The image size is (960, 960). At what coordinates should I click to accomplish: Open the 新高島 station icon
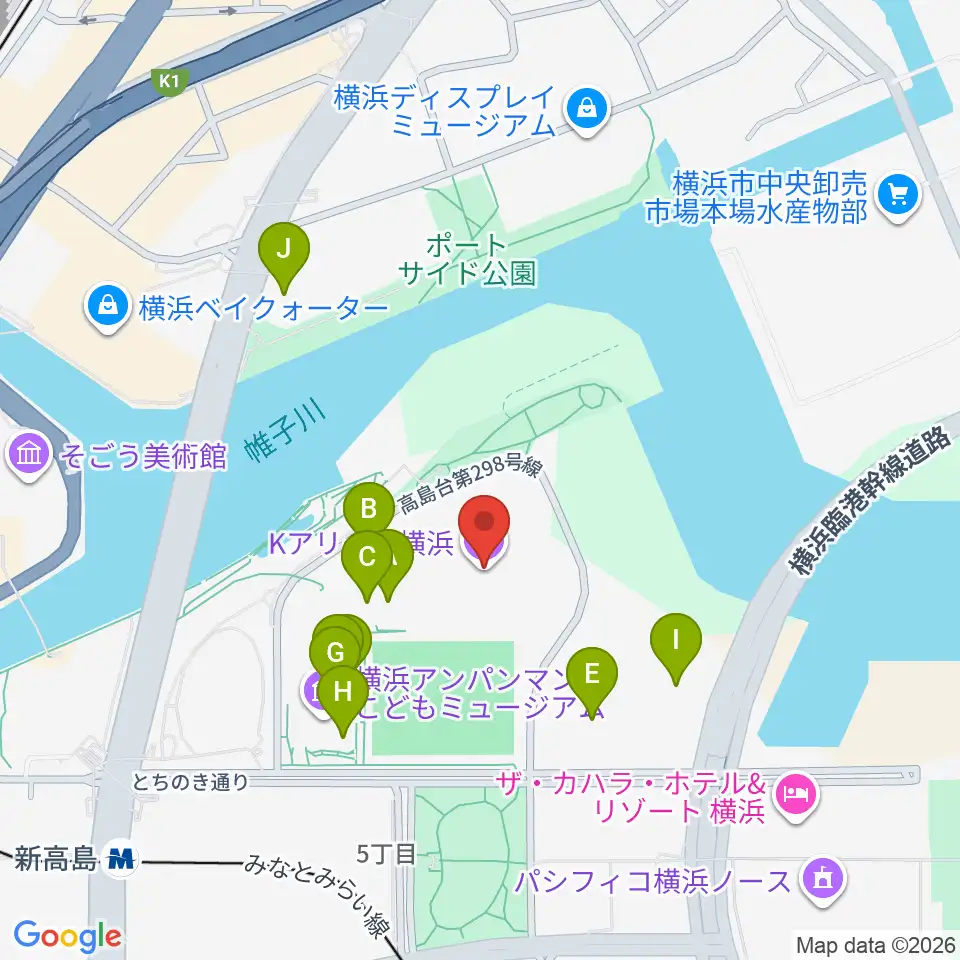(x=122, y=857)
